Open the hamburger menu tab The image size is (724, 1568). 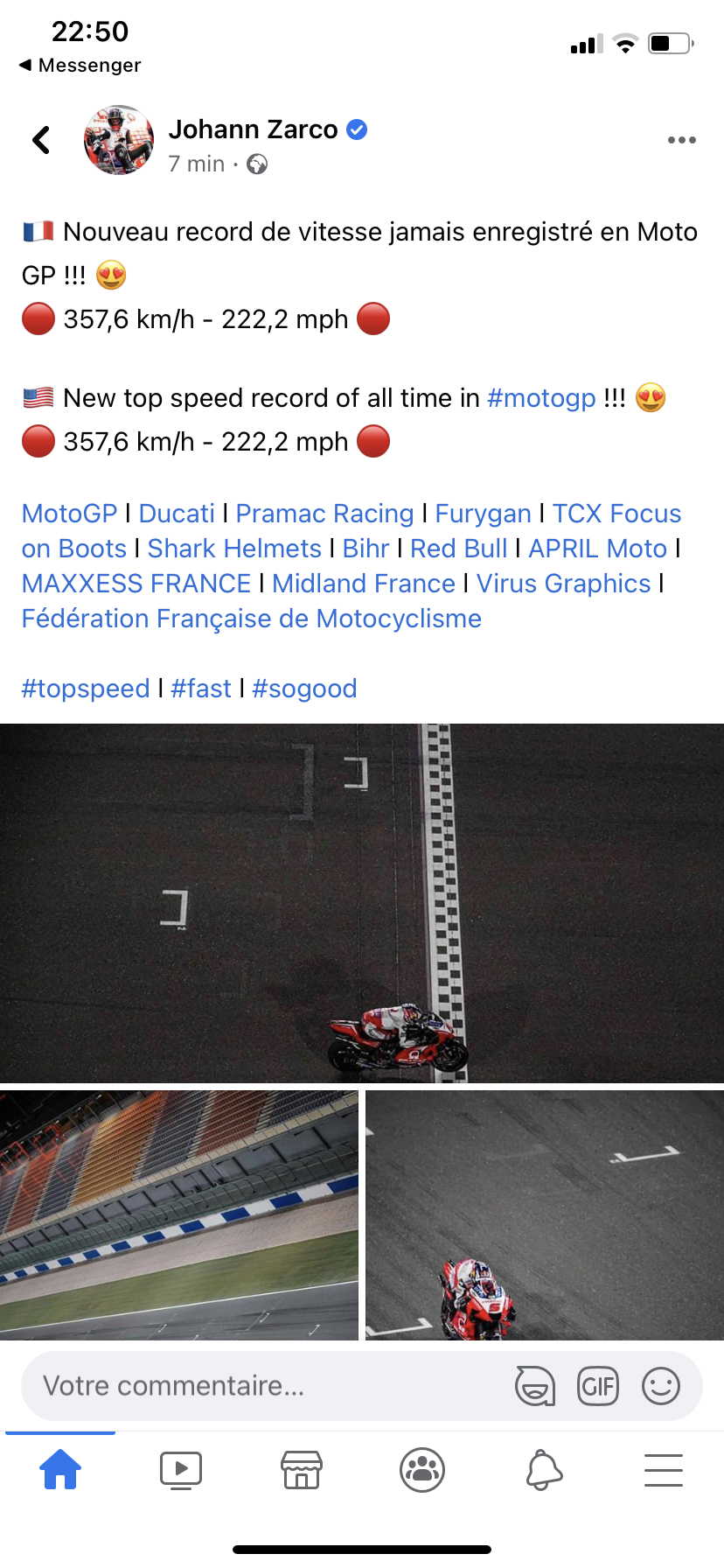(x=663, y=1470)
